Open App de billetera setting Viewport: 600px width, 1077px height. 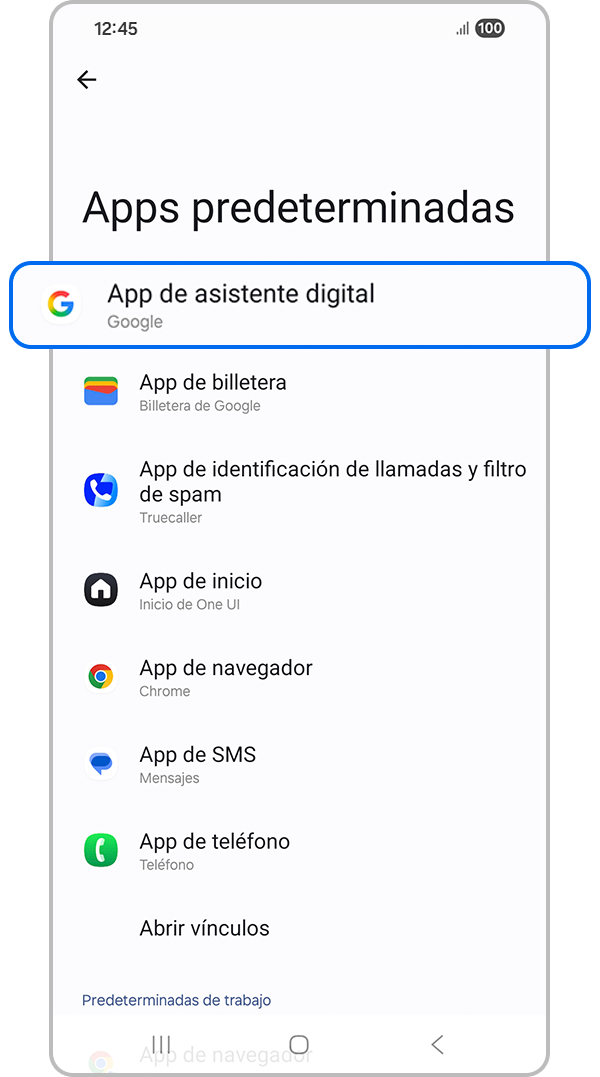[x=300, y=392]
